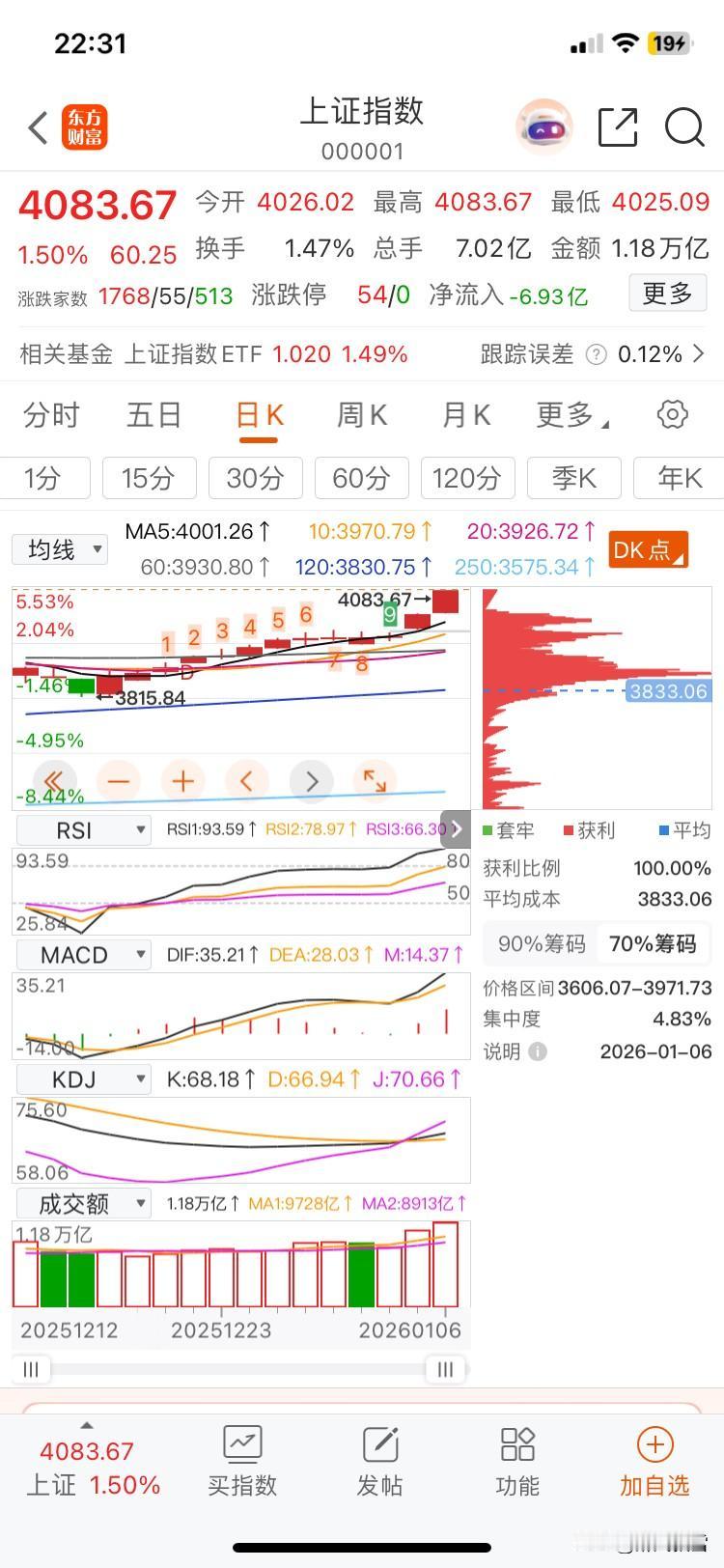The image size is (724, 1568).
Task: Open the search magnifier
Action: click(x=684, y=127)
